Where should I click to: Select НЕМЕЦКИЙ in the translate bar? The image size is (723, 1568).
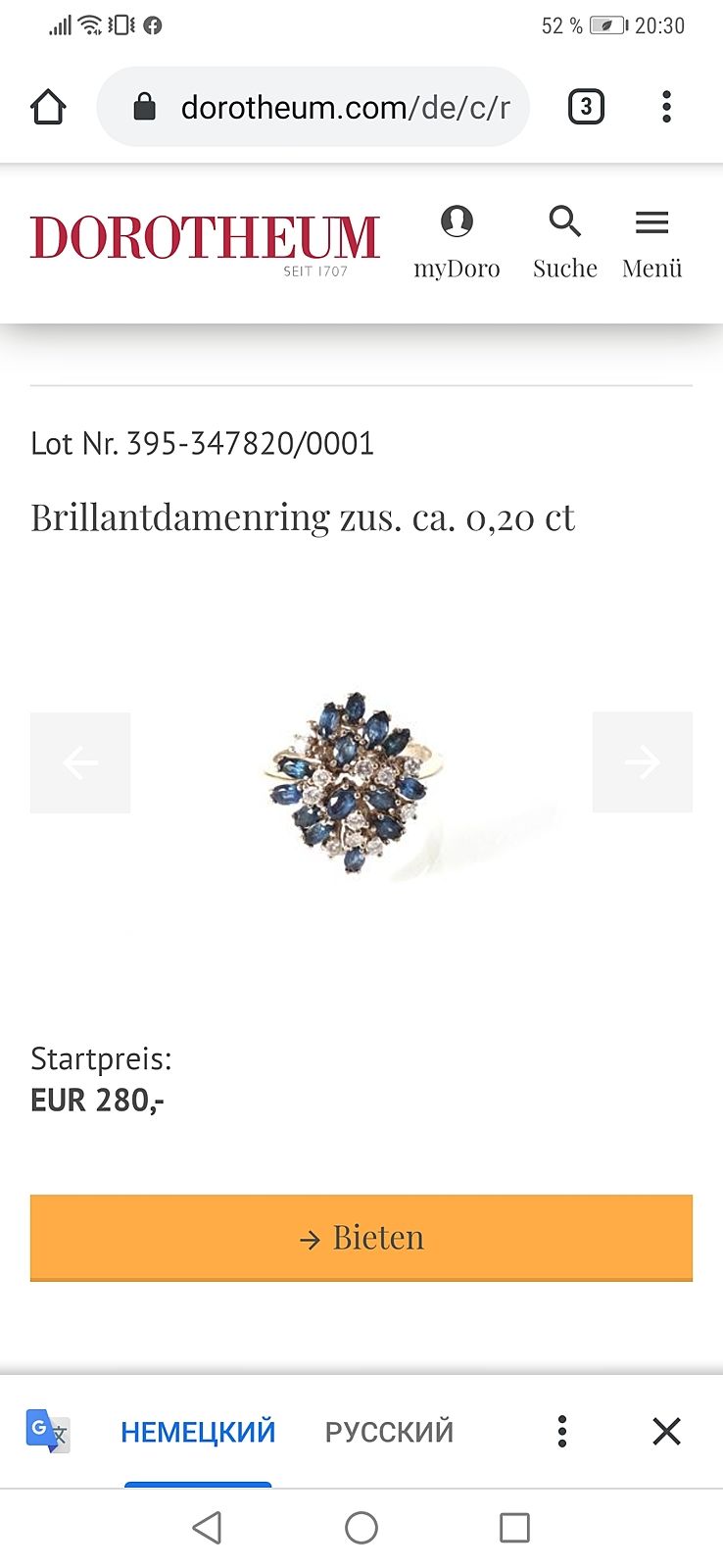tap(198, 1432)
